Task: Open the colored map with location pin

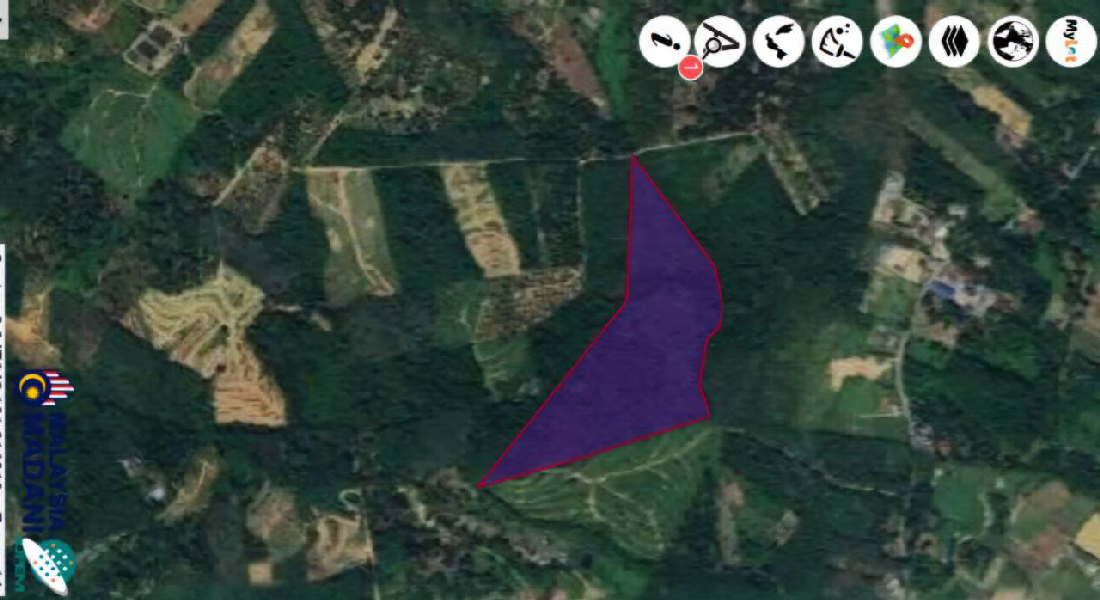Action: tap(895, 43)
